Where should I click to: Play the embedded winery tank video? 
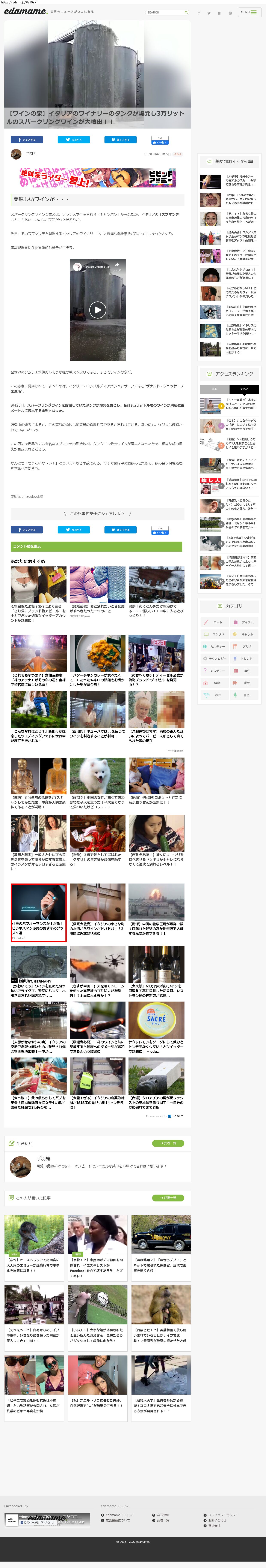(x=98, y=310)
